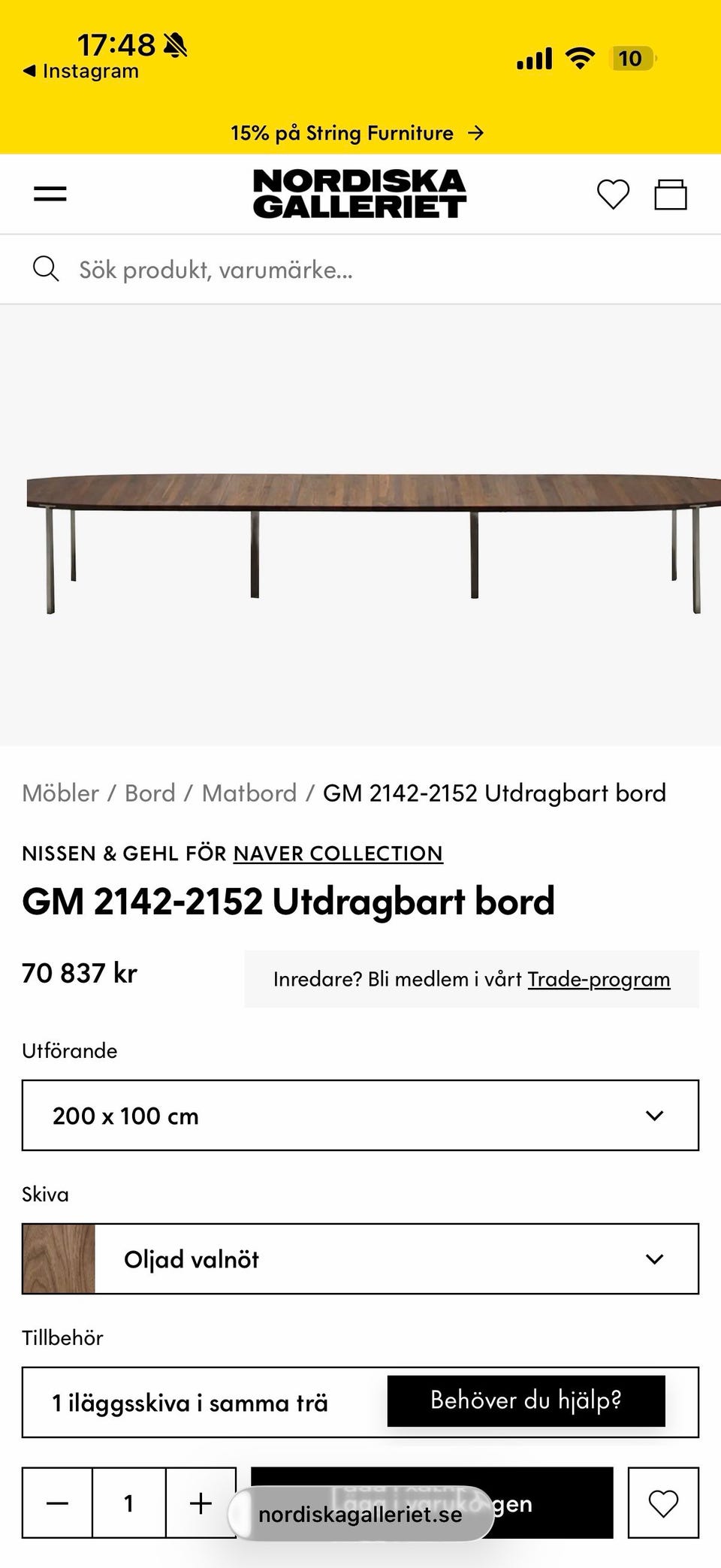This screenshot has height=1568, width=721.
Task: Open the Trade-program link
Action: point(599,979)
